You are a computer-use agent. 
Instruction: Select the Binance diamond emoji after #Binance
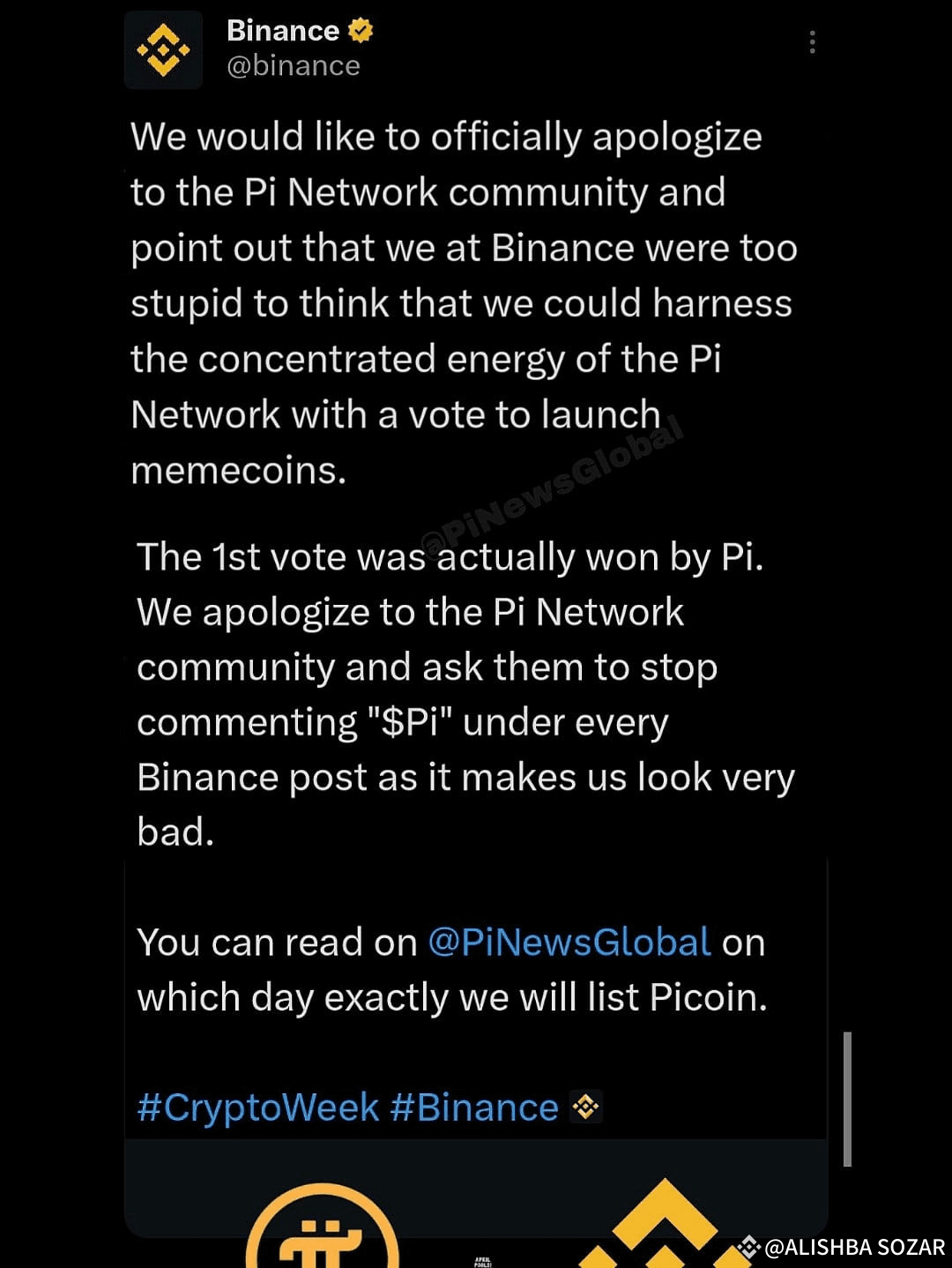(586, 1107)
